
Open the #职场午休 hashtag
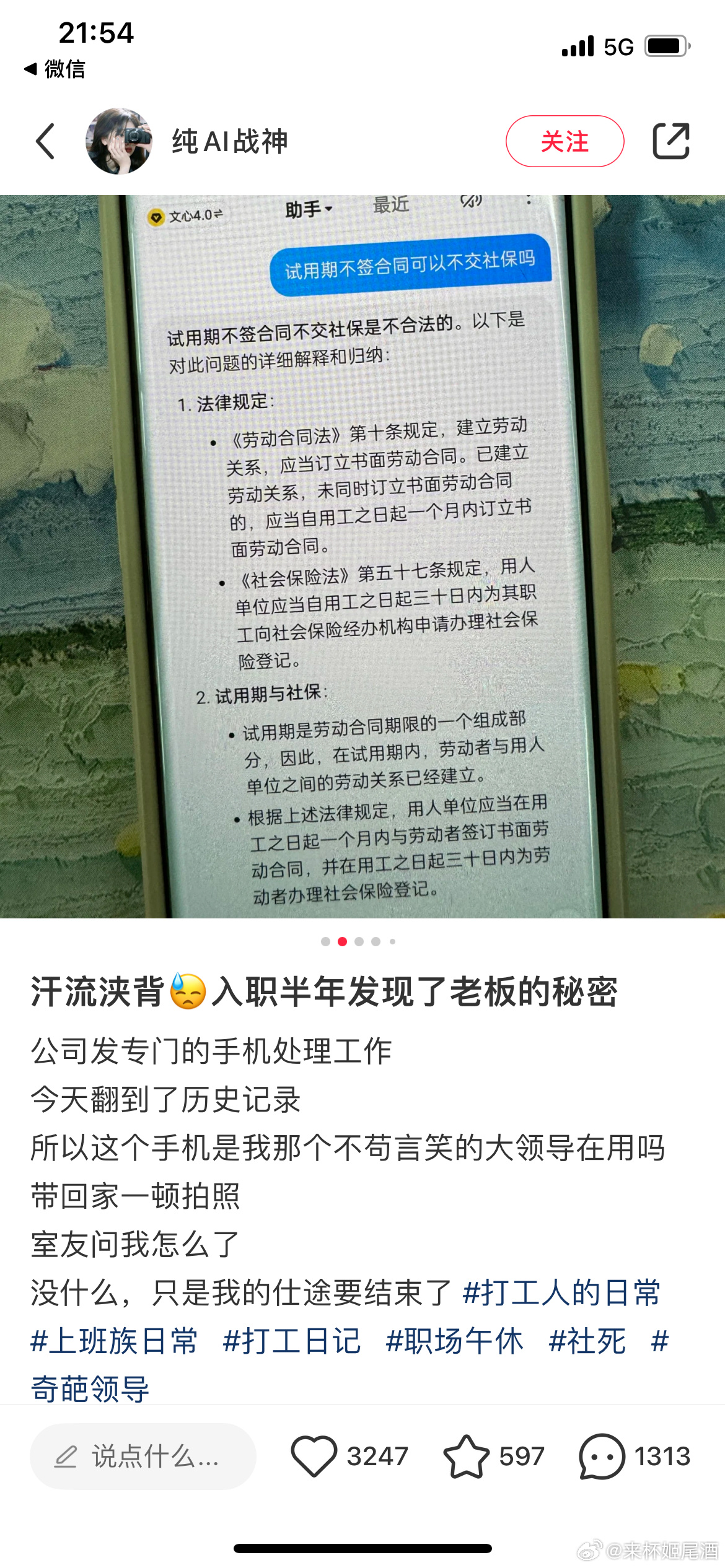(x=454, y=1341)
